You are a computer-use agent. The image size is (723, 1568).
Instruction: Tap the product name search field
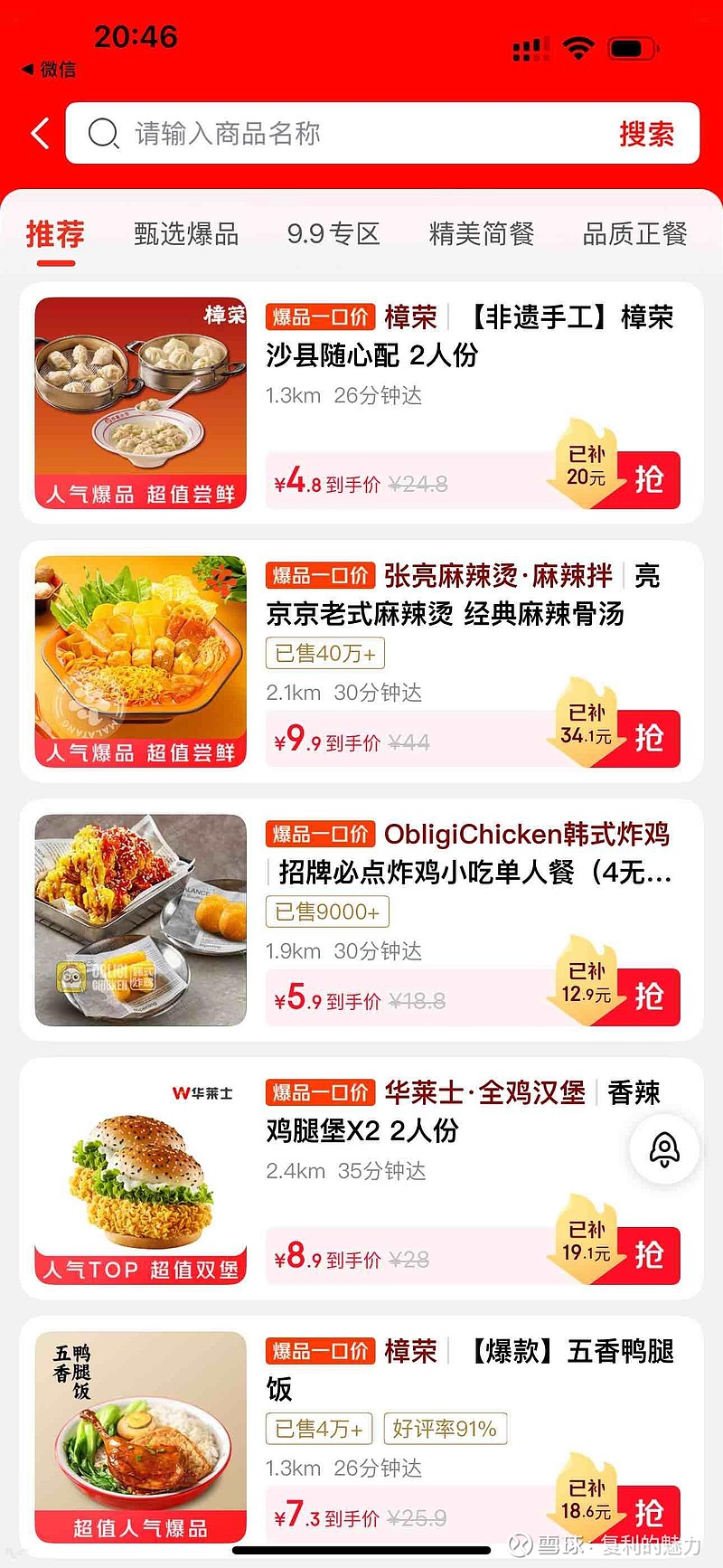click(x=352, y=134)
